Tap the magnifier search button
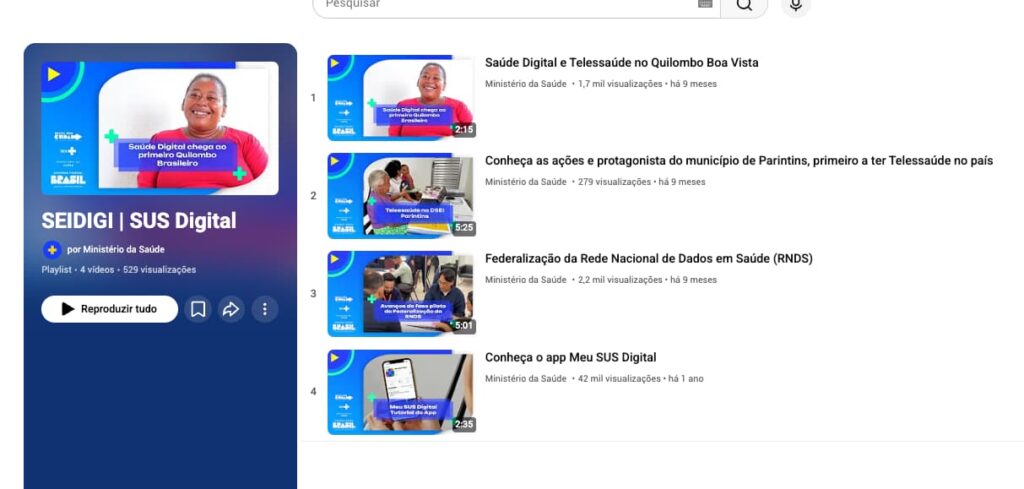The height and width of the screenshot is (489, 1024). pyautogui.click(x=744, y=5)
